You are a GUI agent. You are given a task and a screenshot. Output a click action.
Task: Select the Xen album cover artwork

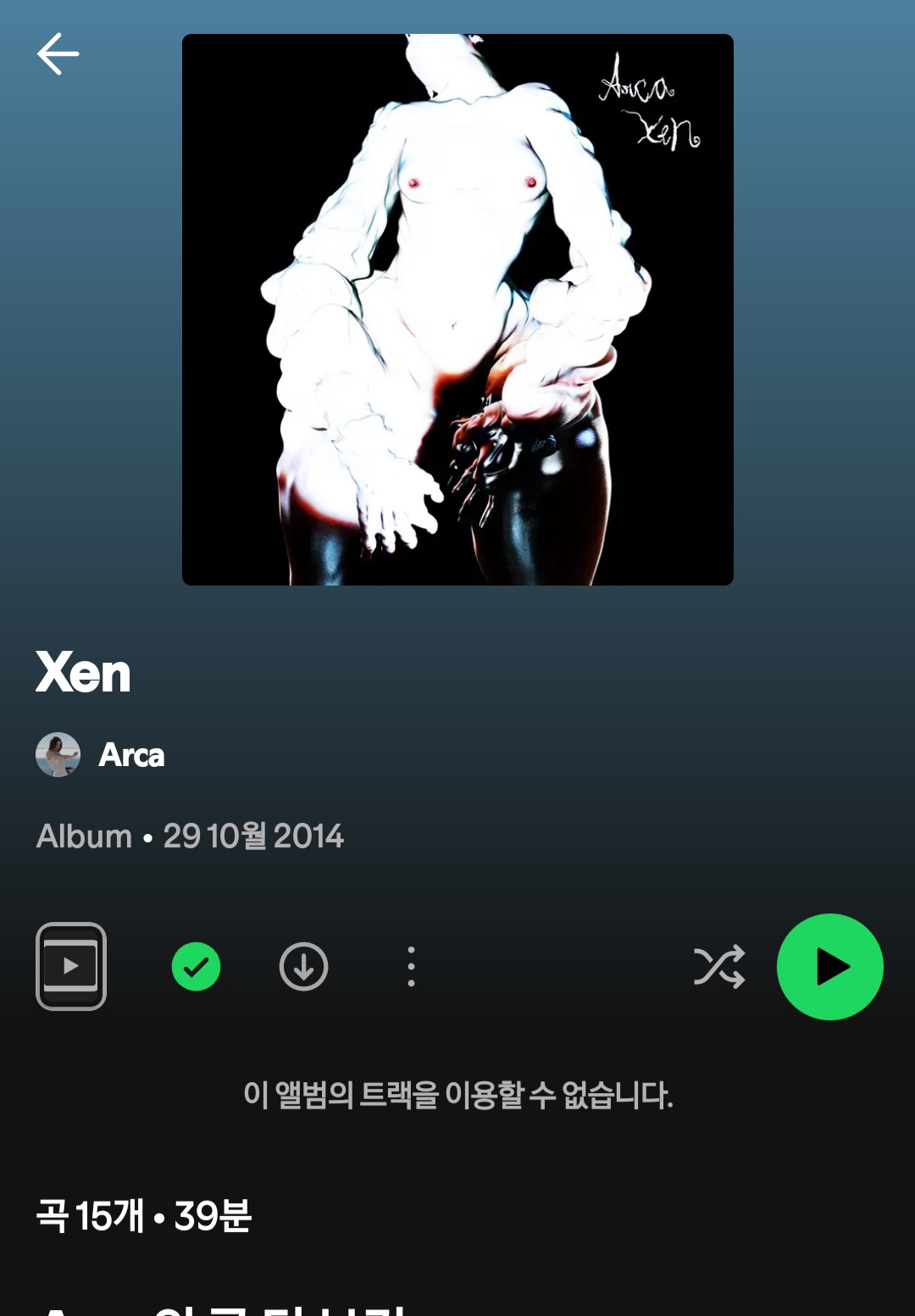click(x=457, y=308)
